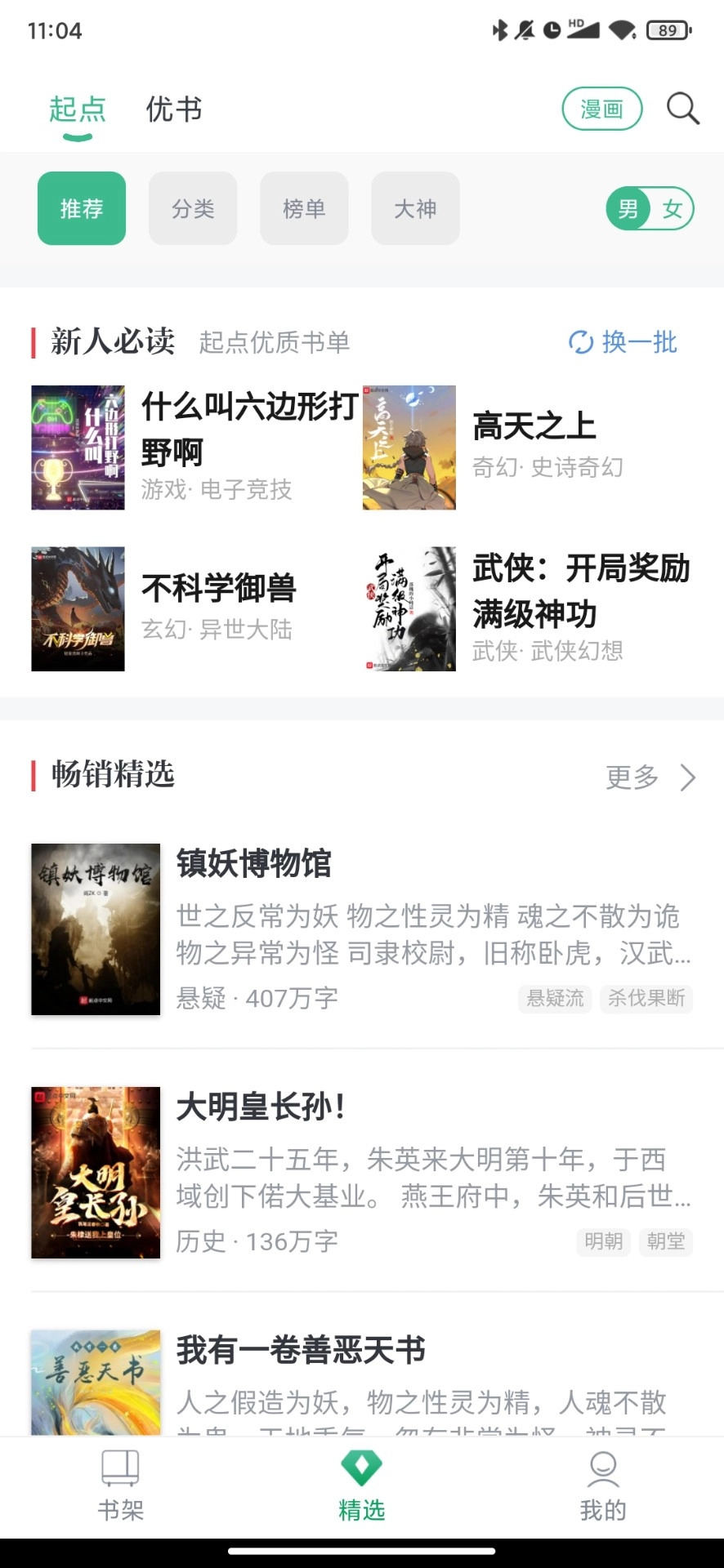This screenshot has height=1568, width=724.
Task: Tap the refresh icon beside 换一批
Action: pos(580,342)
